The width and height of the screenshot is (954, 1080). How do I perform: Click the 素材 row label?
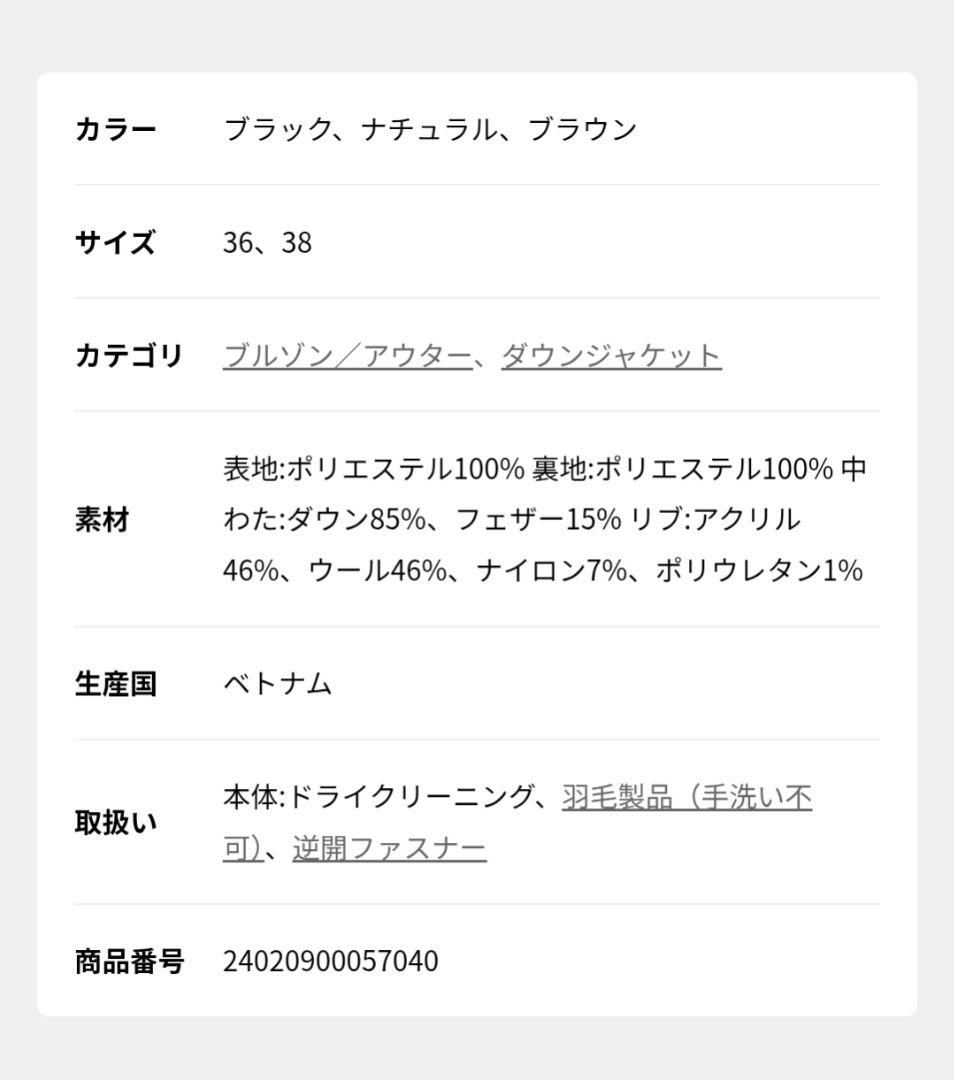[x=102, y=518]
